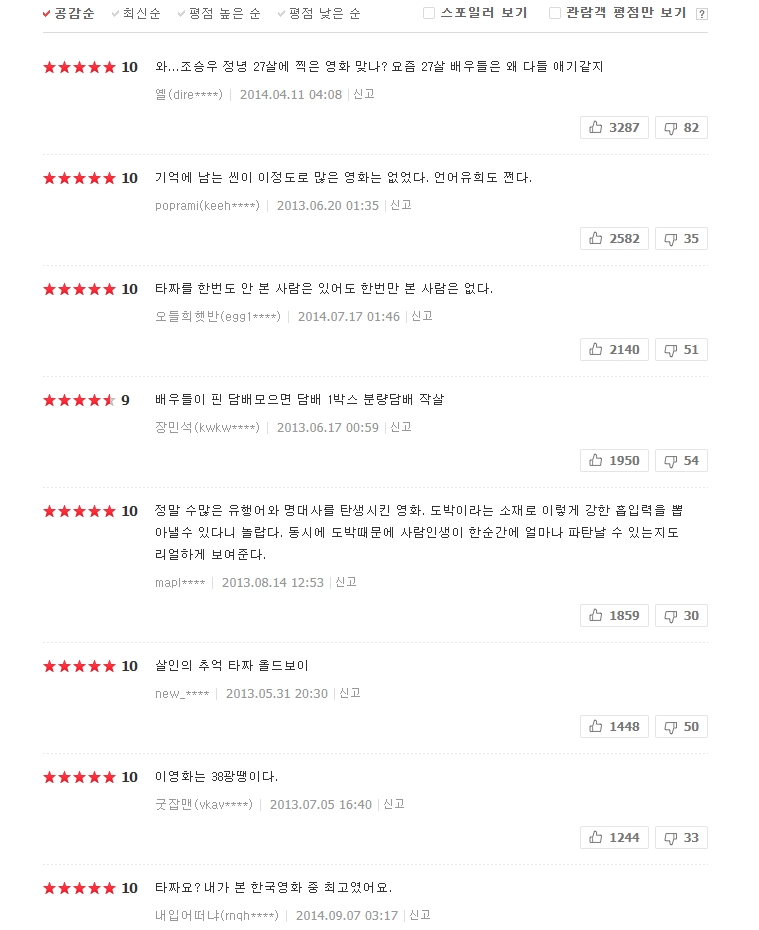
Task: Dislike mapl's review showing 30 downvotes
Action: (681, 615)
